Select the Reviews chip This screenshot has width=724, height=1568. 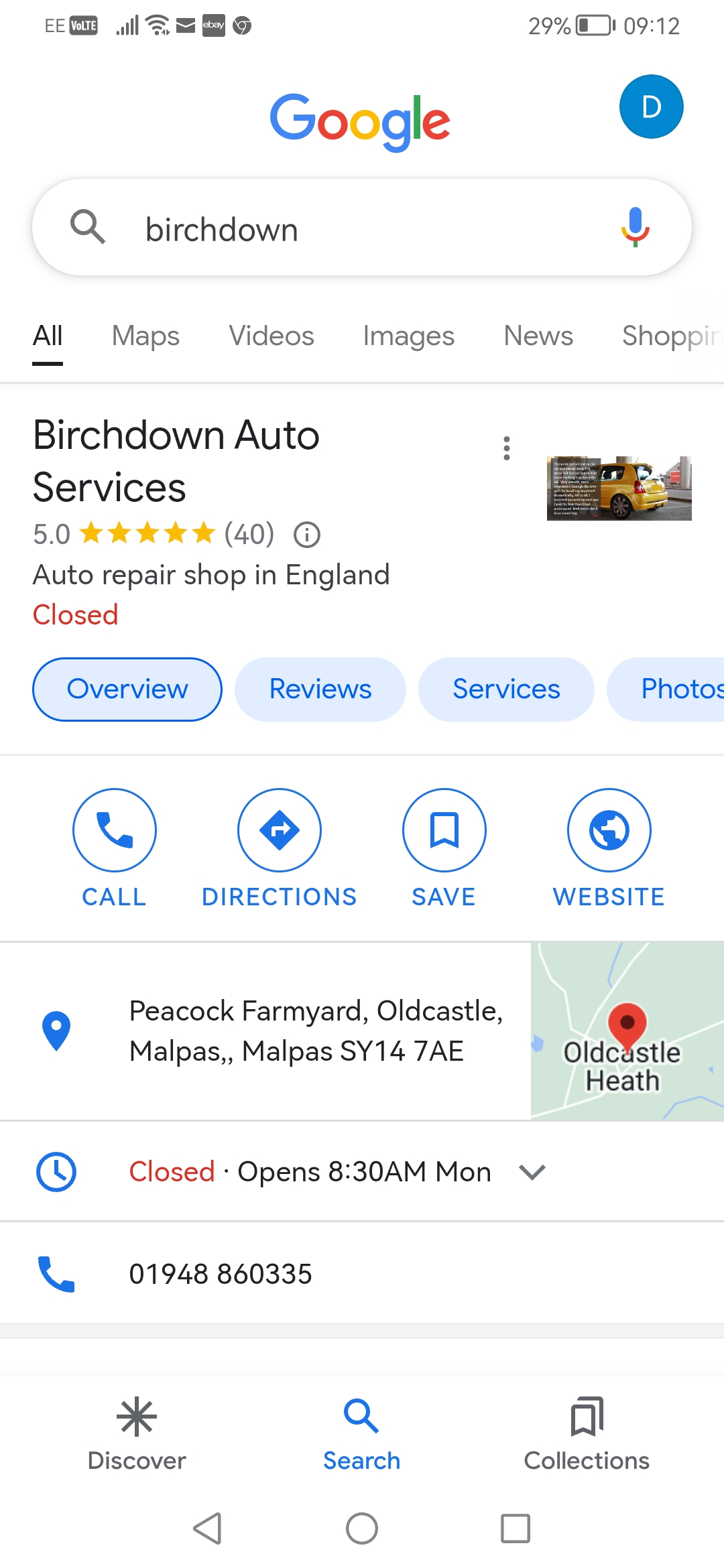pos(320,689)
